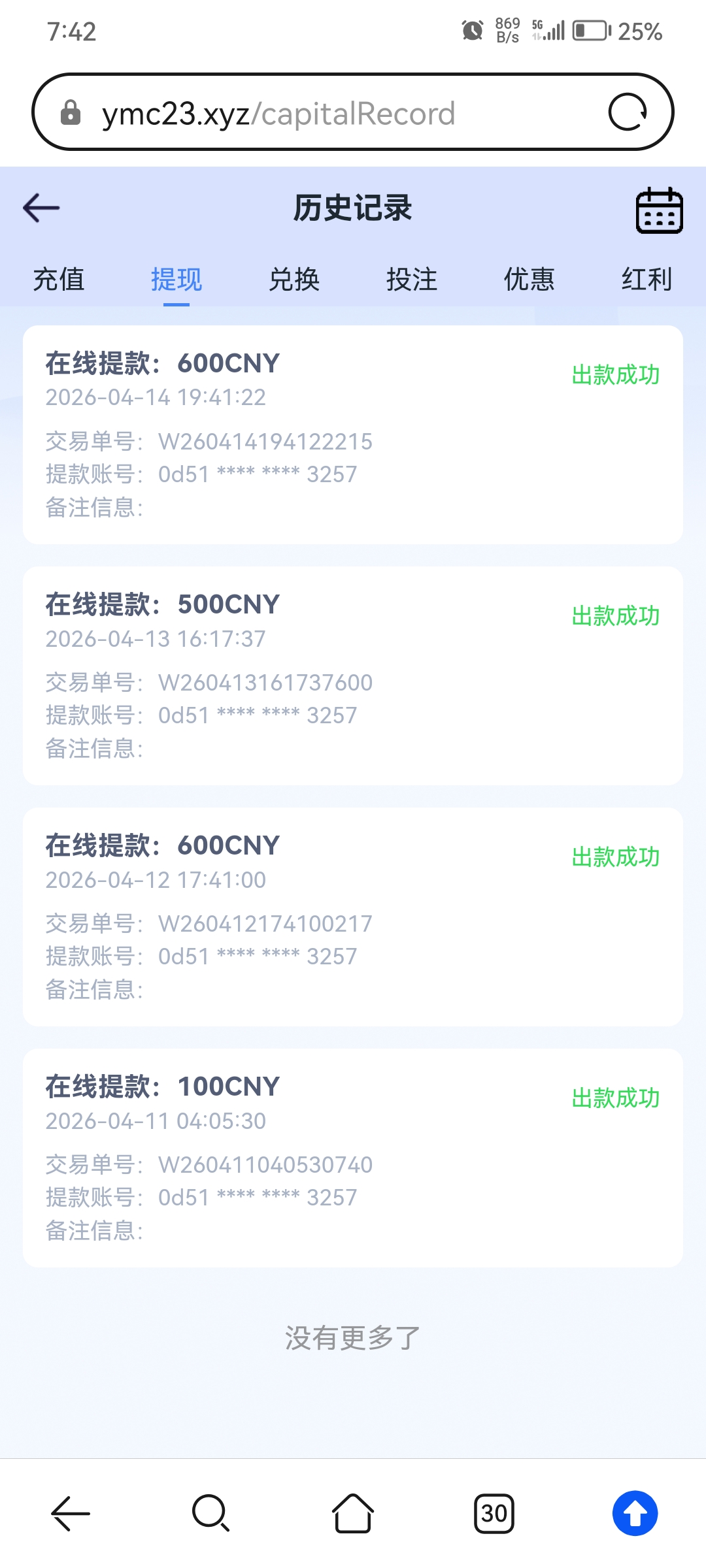Tap the page reload icon in the address bar

click(x=626, y=111)
